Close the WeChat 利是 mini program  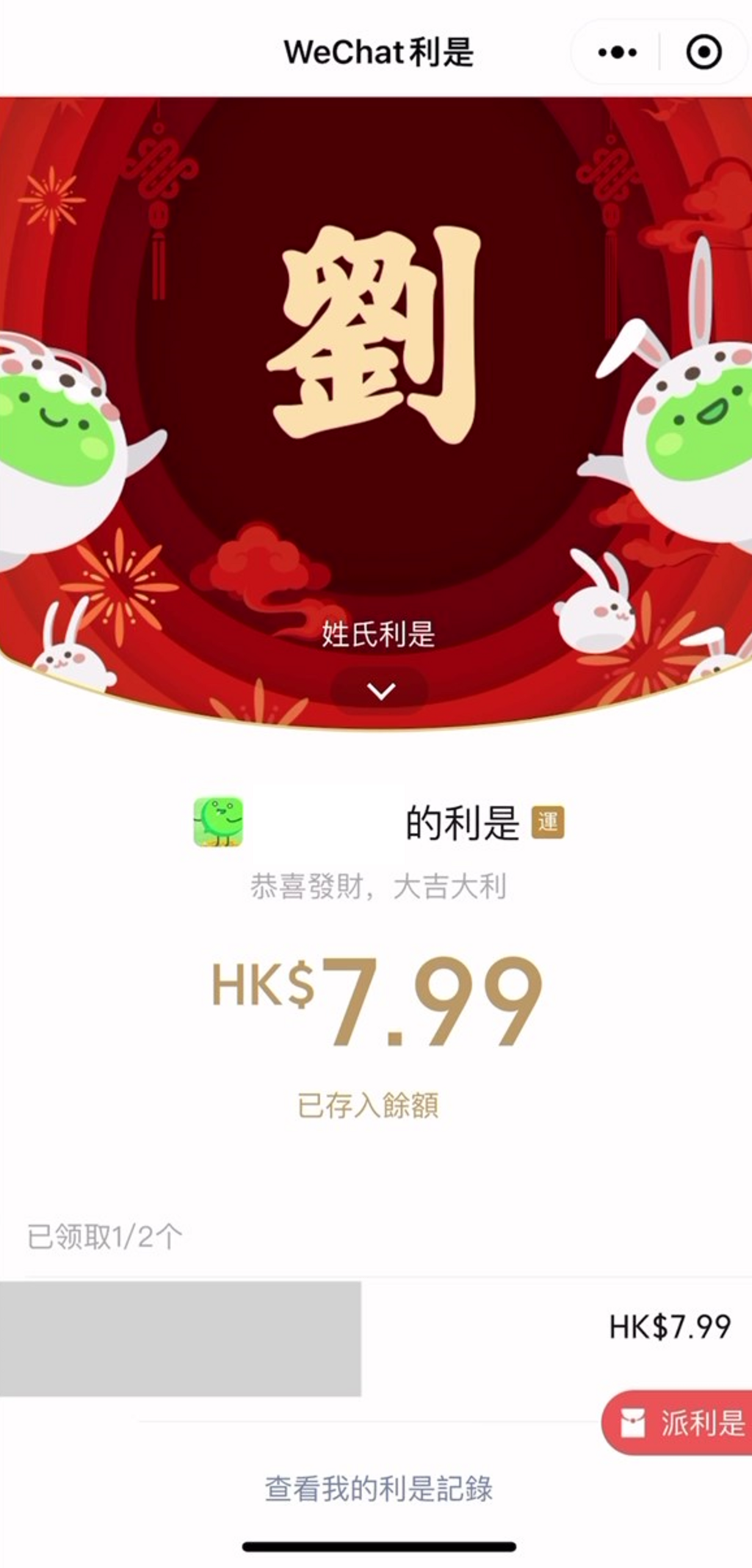[704, 53]
